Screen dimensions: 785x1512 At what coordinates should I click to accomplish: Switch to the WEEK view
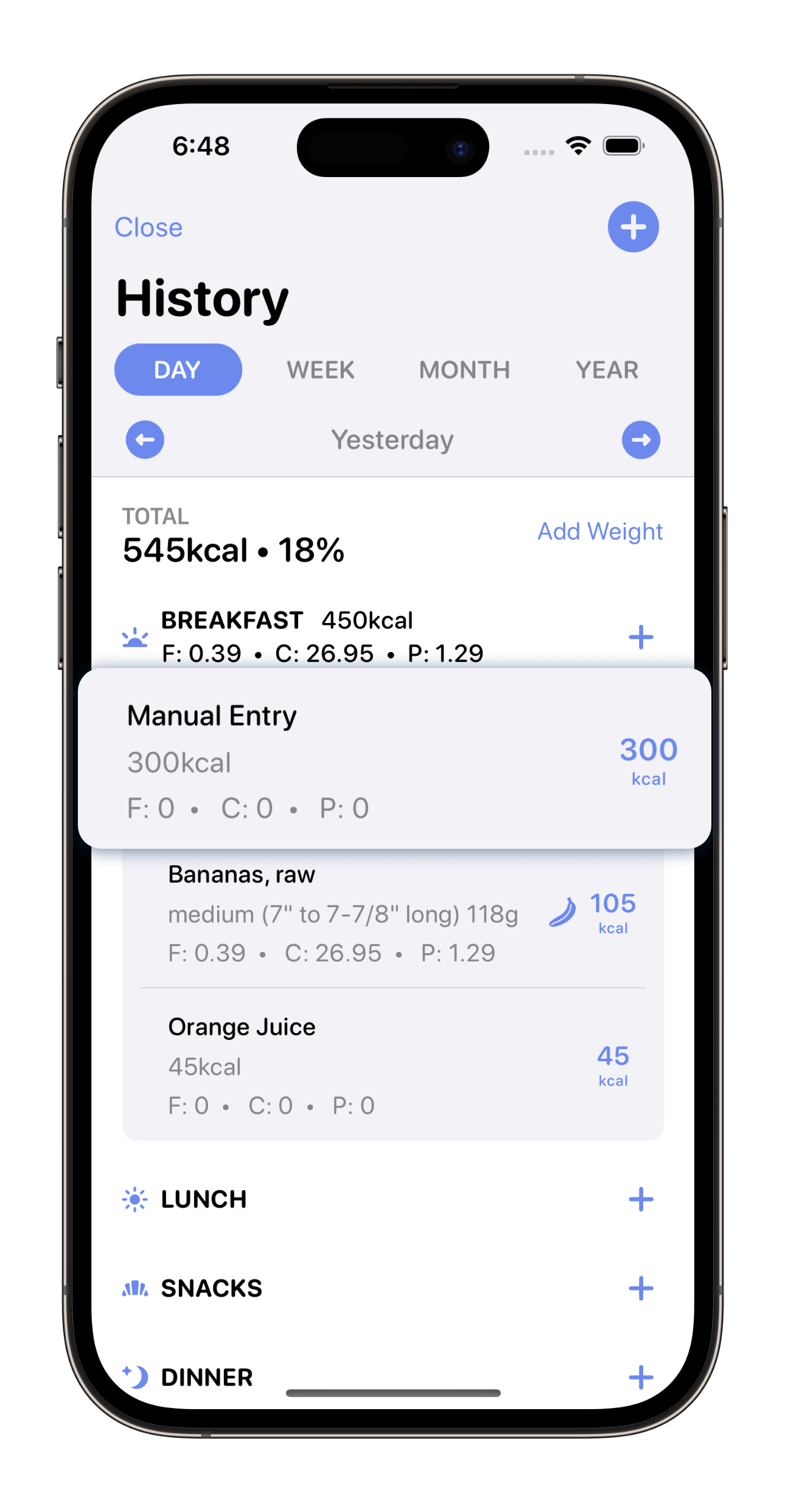321,370
